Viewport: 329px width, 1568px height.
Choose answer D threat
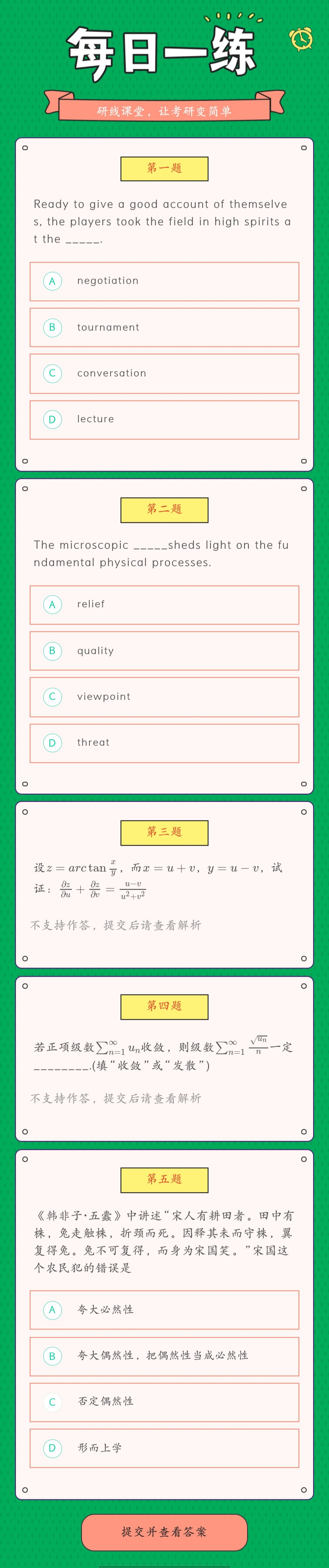click(x=164, y=742)
